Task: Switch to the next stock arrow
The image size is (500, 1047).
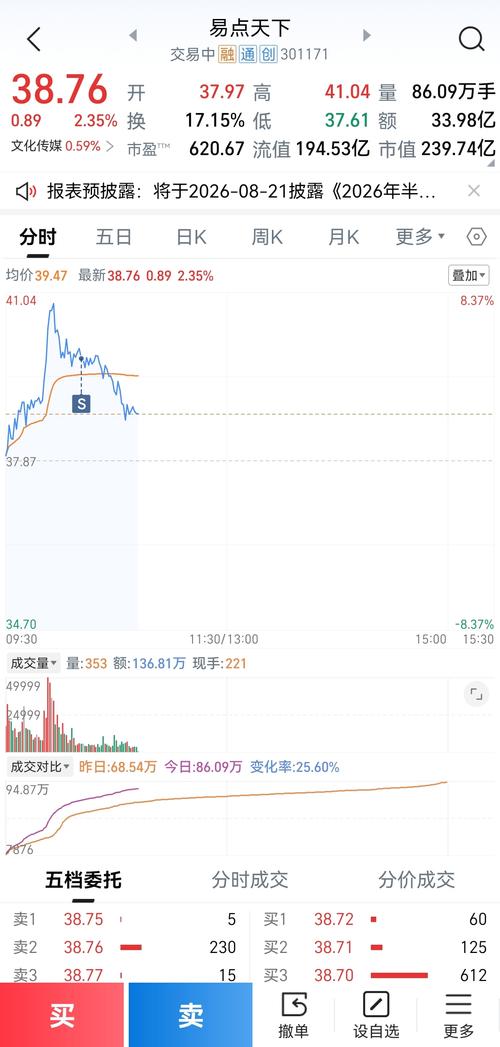Action: point(366,35)
